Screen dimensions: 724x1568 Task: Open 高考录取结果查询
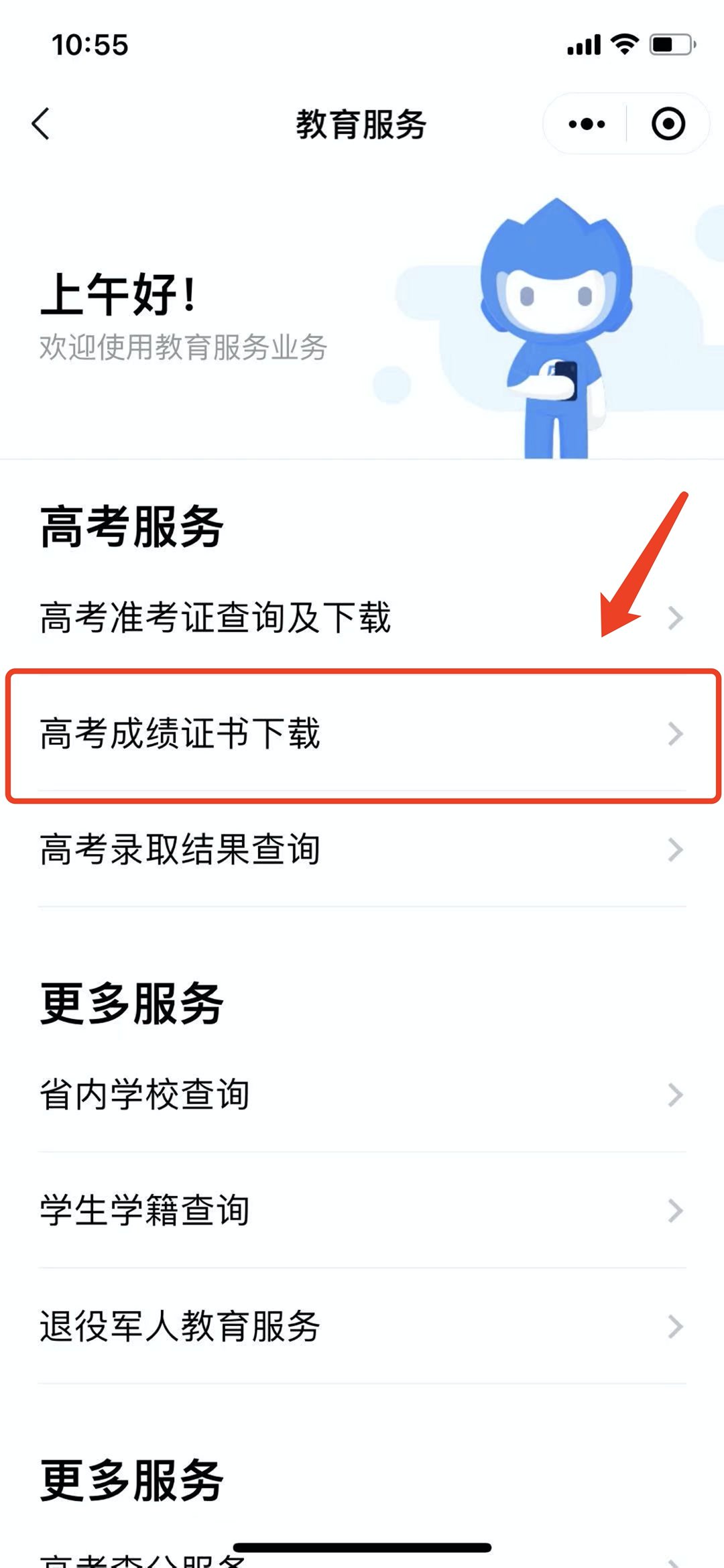[x=362, y=849]
